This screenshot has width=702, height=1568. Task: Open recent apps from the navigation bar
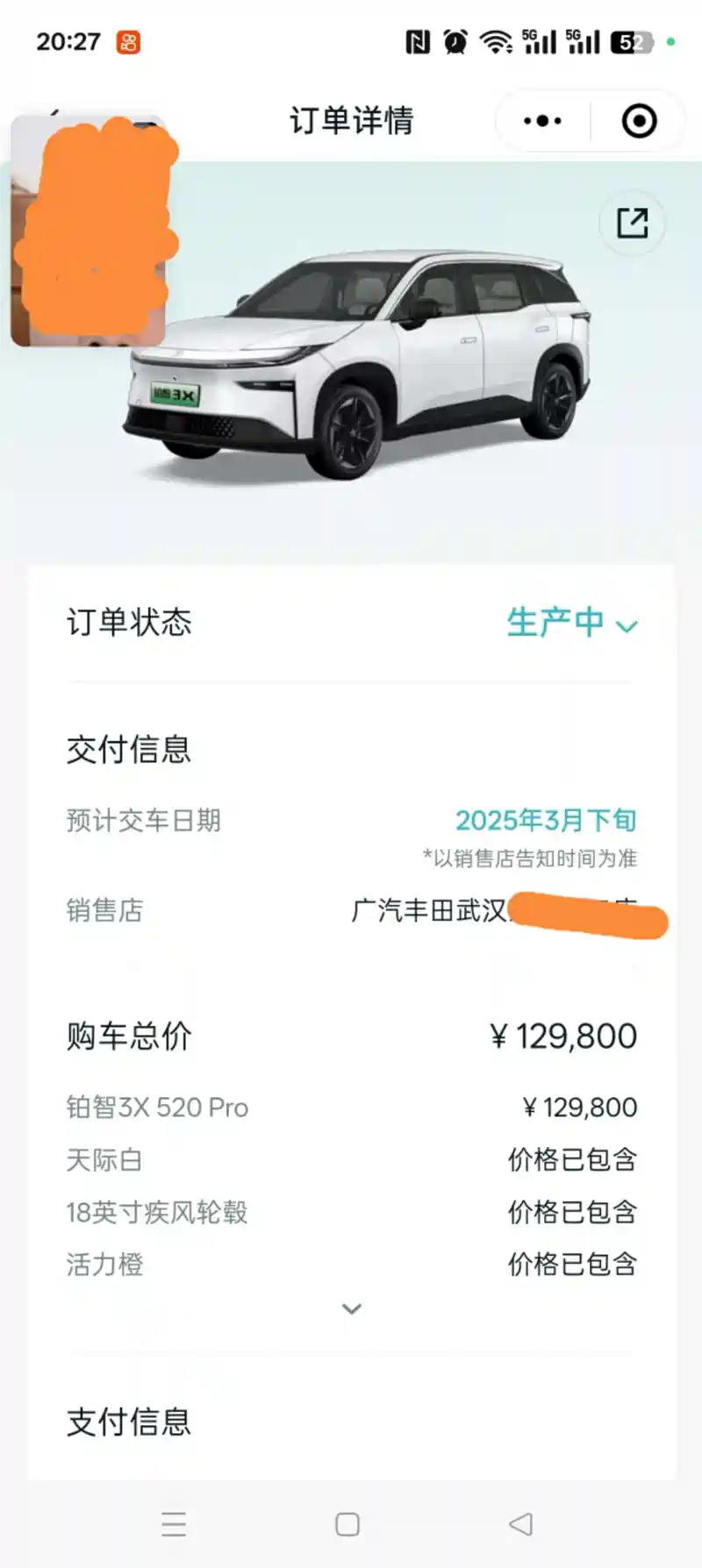174,1524
